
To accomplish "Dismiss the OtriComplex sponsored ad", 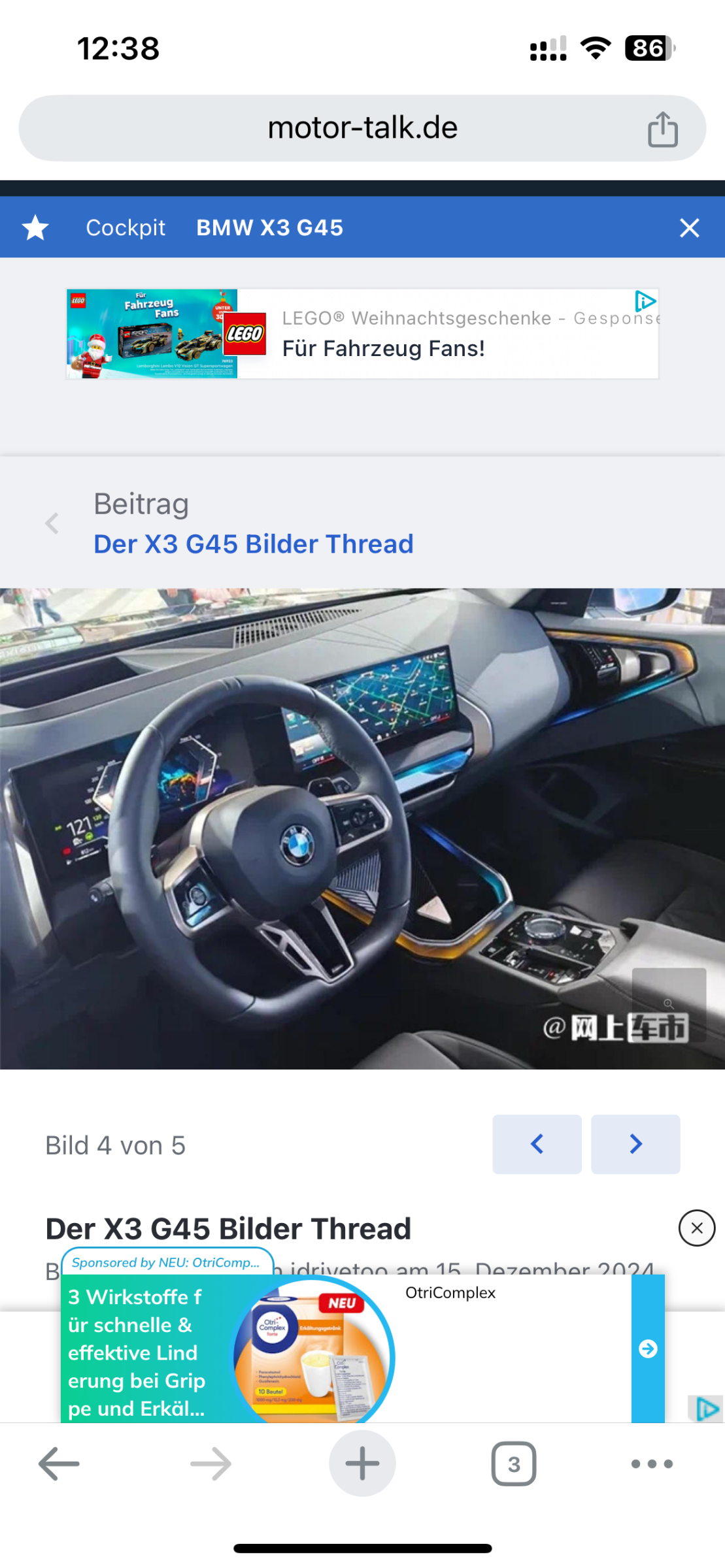I will (697, 1228).
